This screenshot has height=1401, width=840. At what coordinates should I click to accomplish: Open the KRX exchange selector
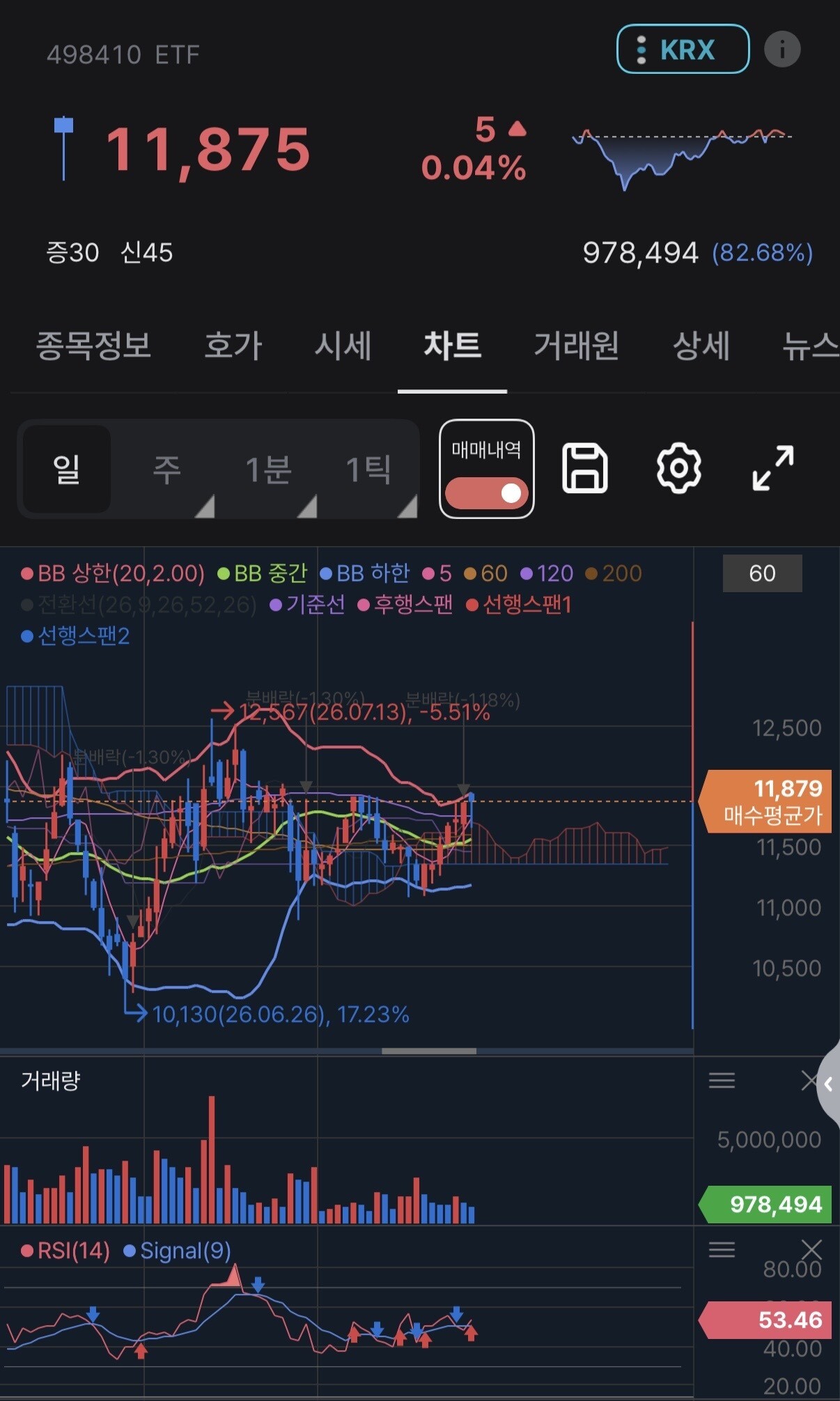683,49
